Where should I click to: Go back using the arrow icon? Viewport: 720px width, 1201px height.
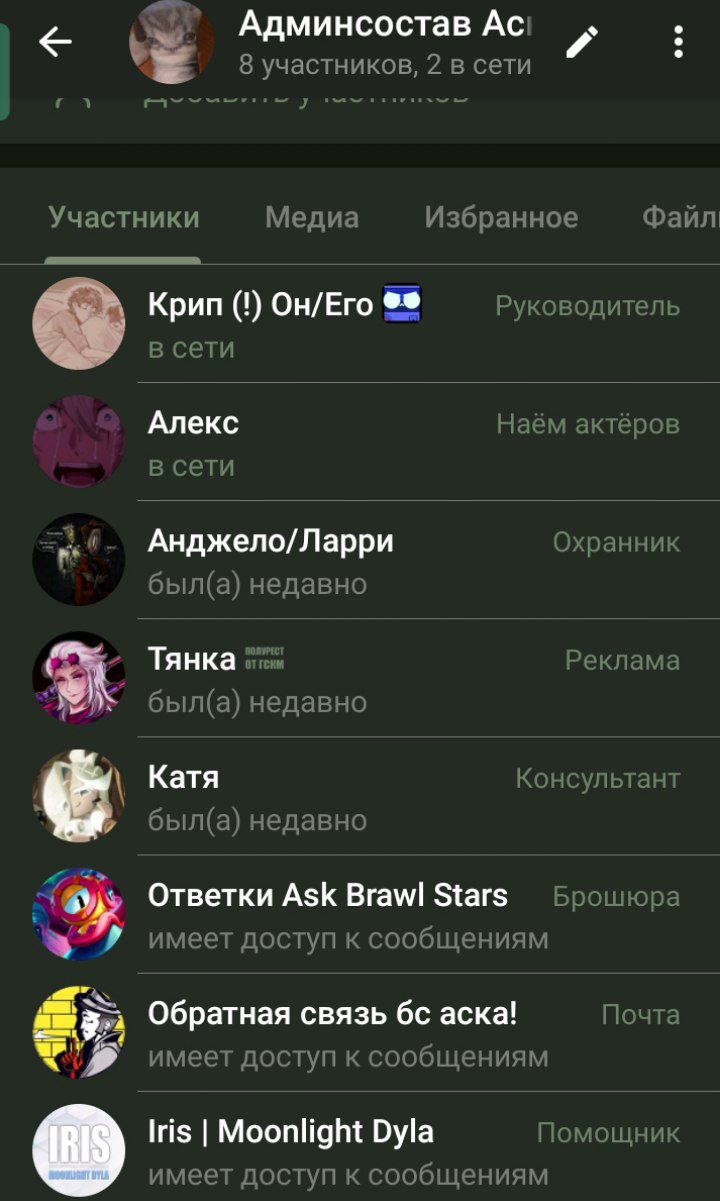pyautogui.click(x=55, y=42)
